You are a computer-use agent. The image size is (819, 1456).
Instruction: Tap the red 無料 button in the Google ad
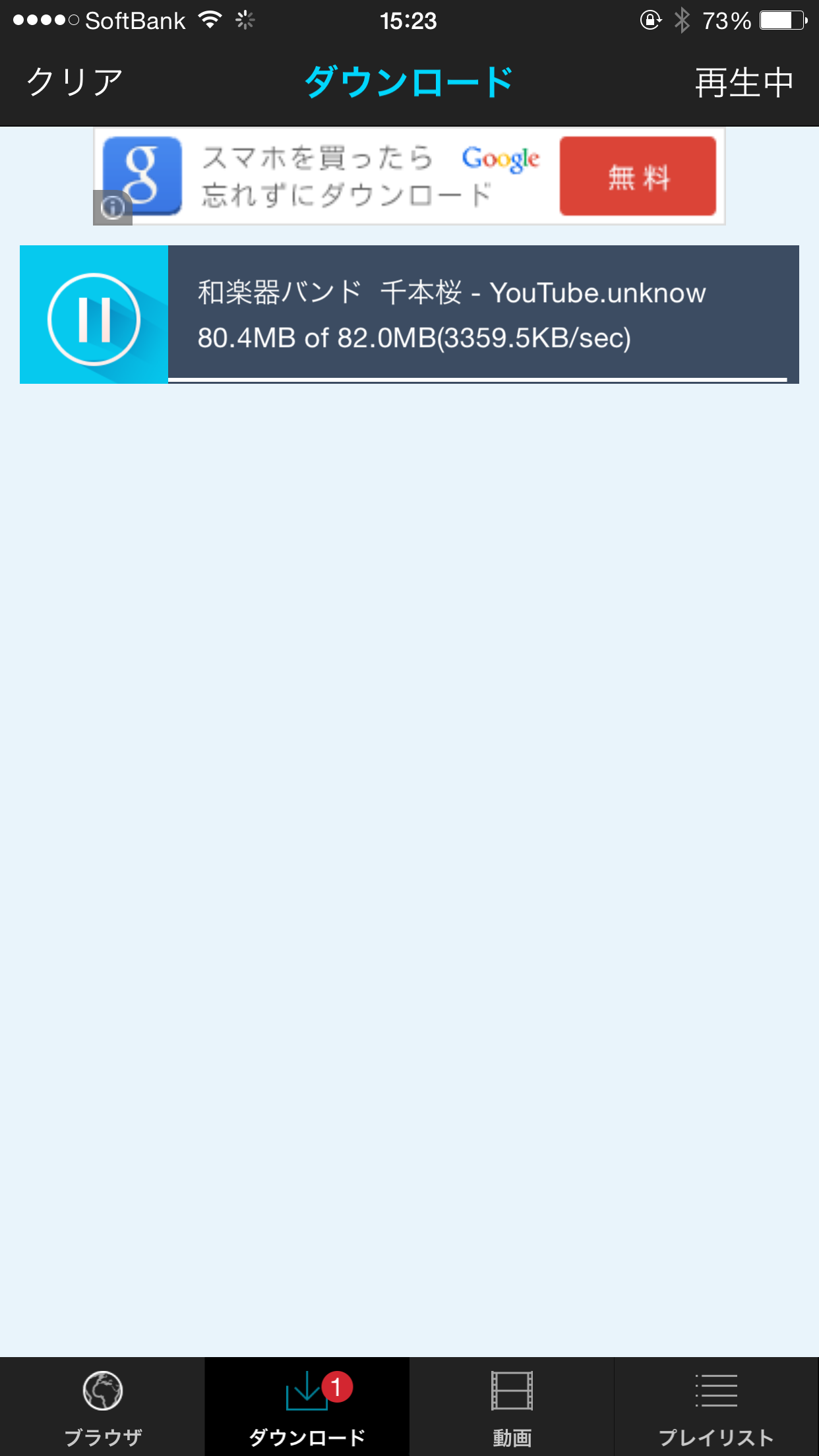638,177
